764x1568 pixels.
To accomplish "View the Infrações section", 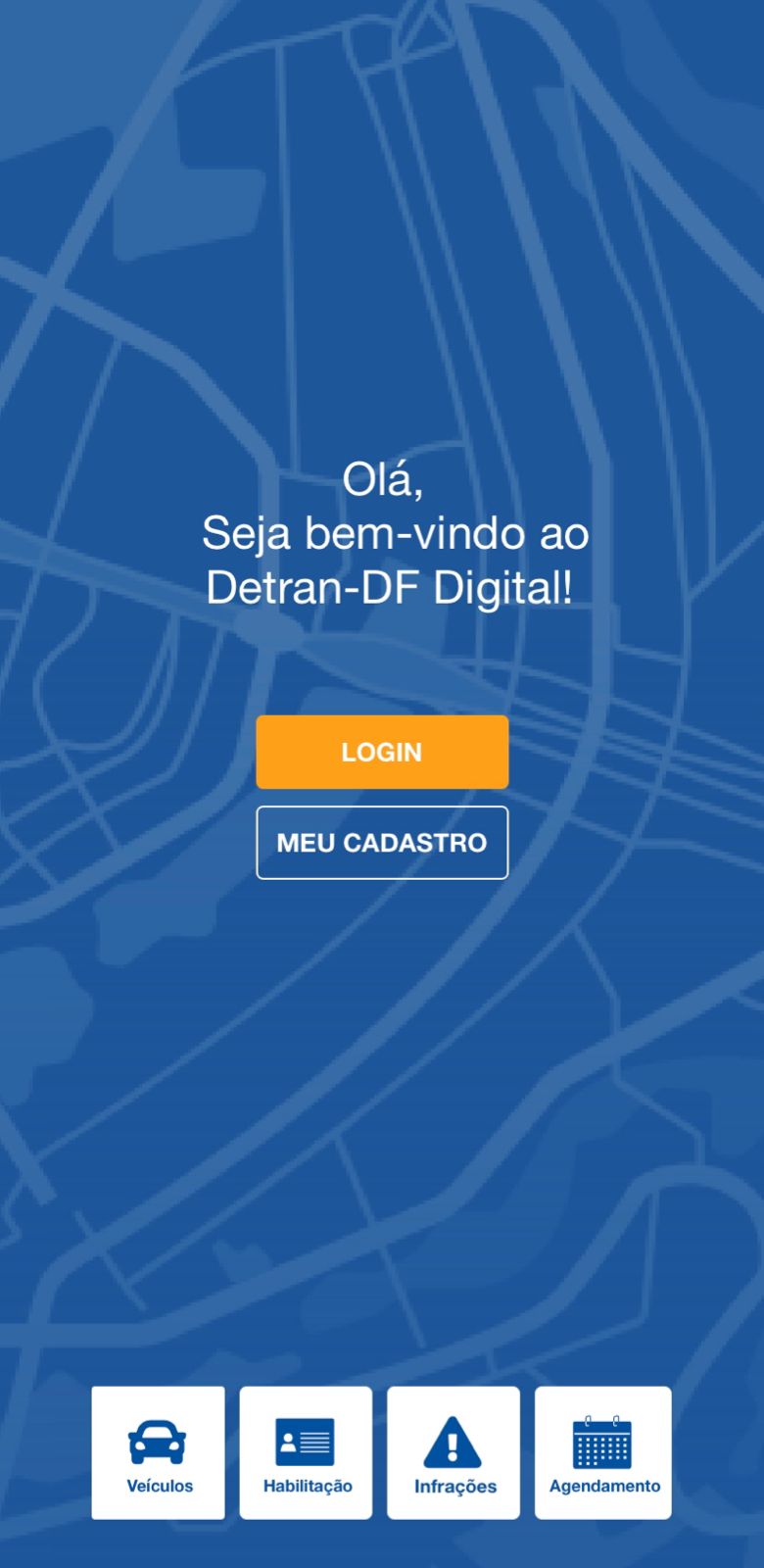I will click(454, 1452).
